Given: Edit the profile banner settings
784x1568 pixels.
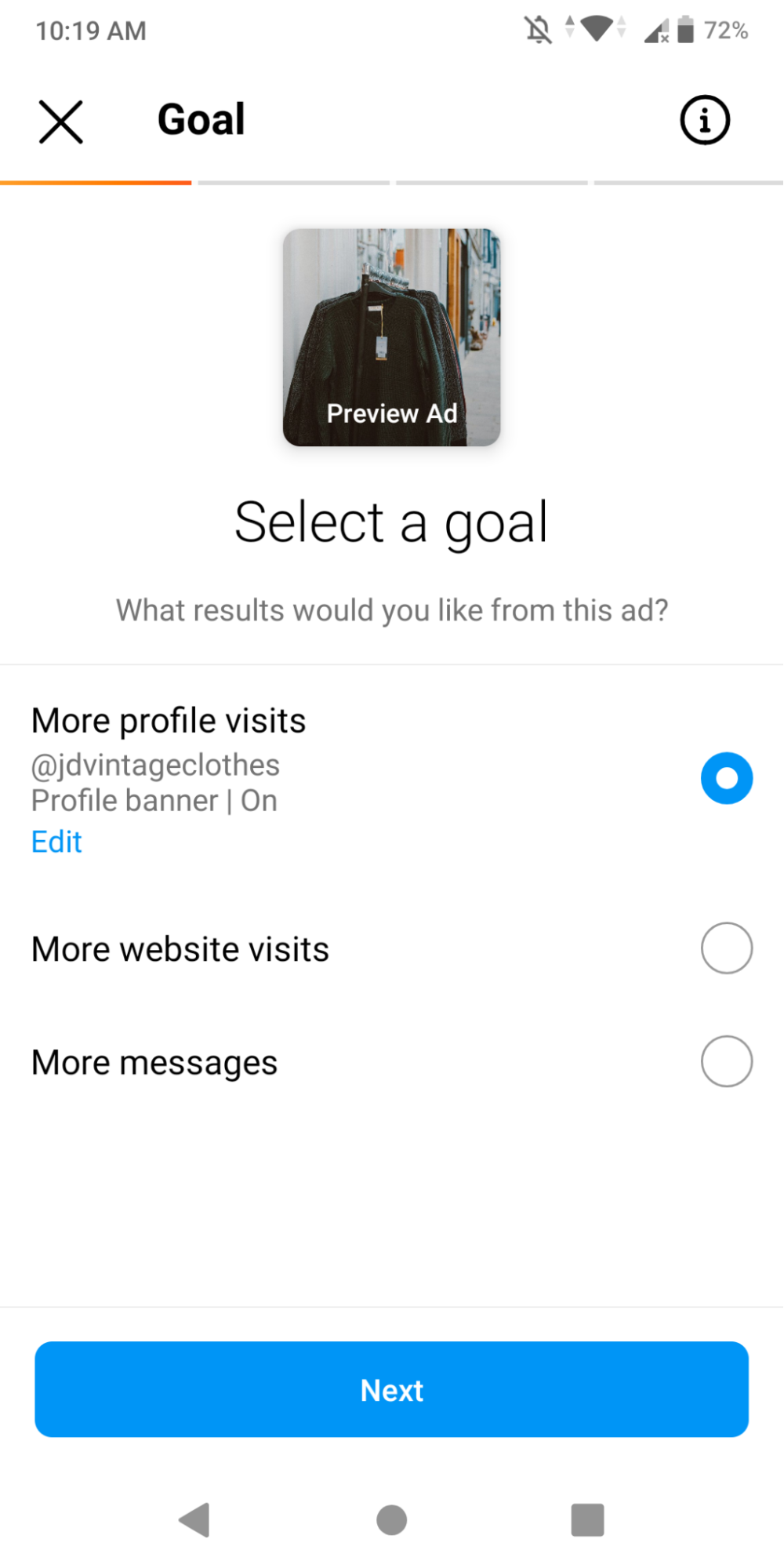Looking at the screenshot, I should tap(56, 841).
